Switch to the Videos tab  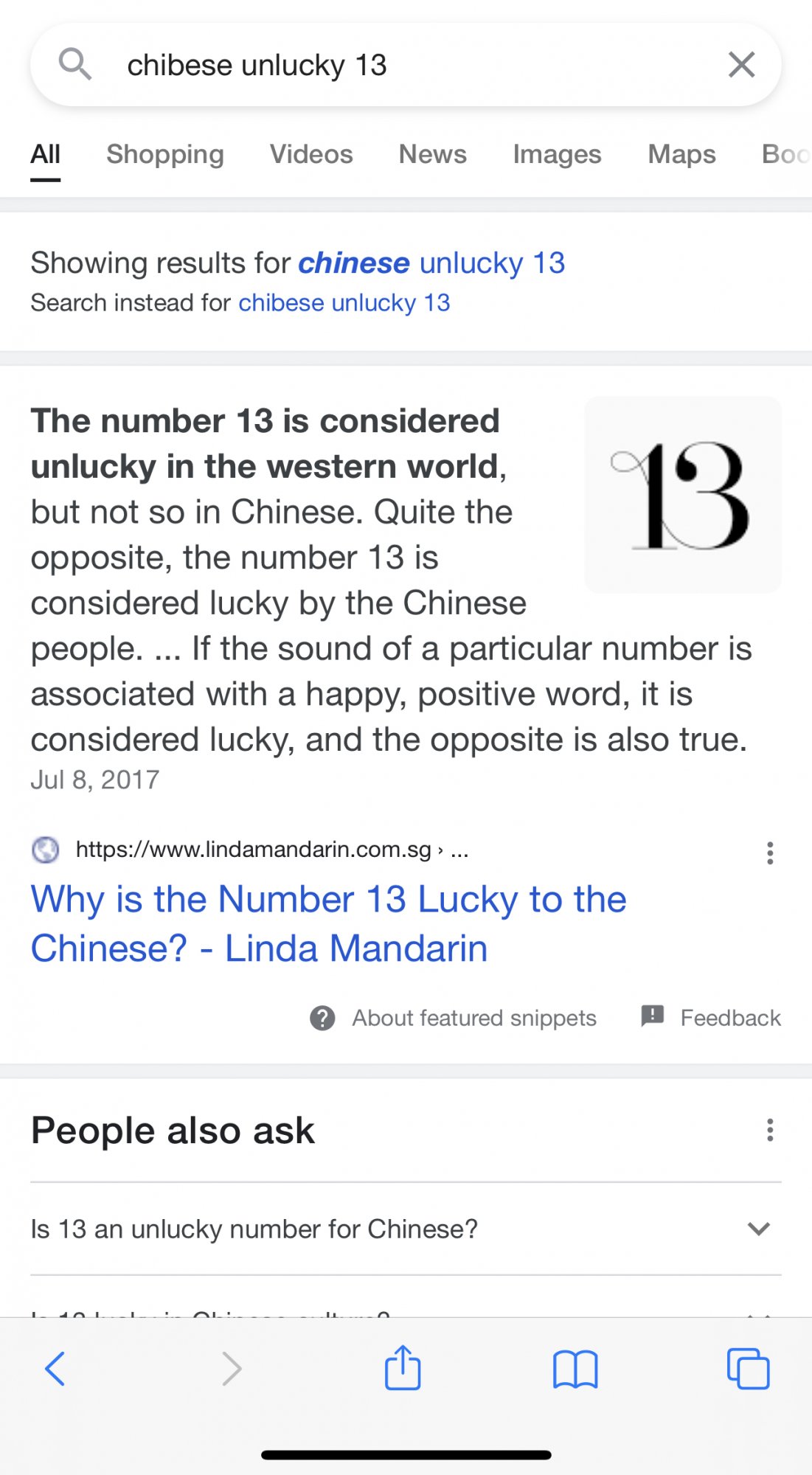click(311, 154)
